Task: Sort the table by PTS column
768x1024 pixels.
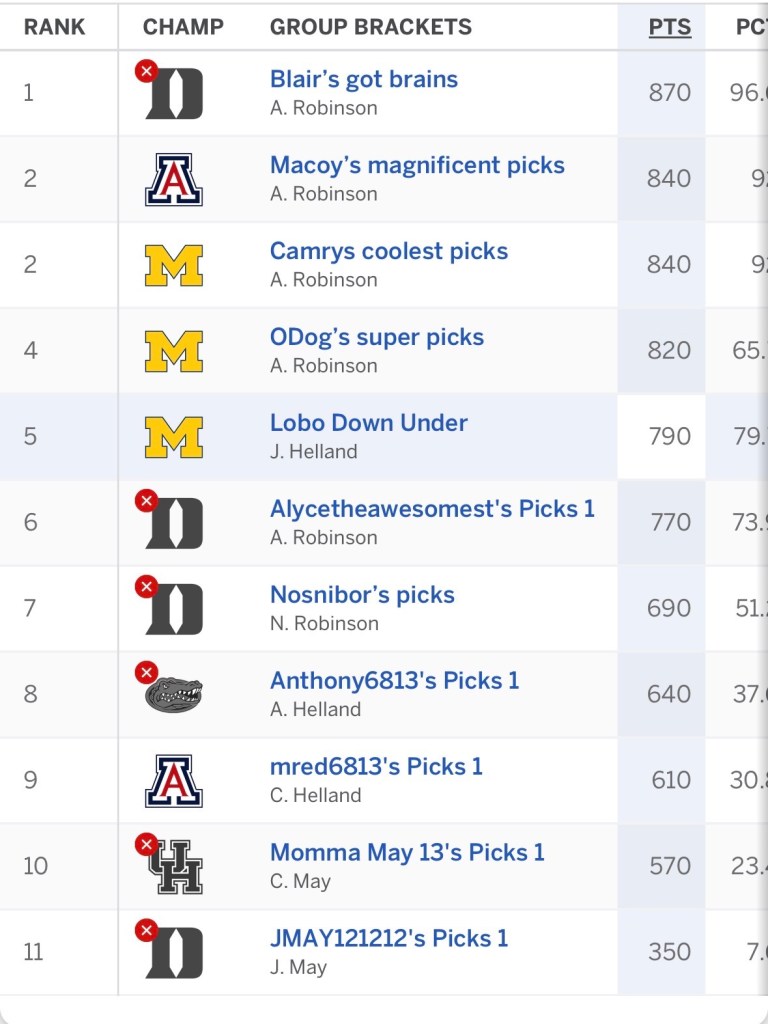Action: point(669,27)
